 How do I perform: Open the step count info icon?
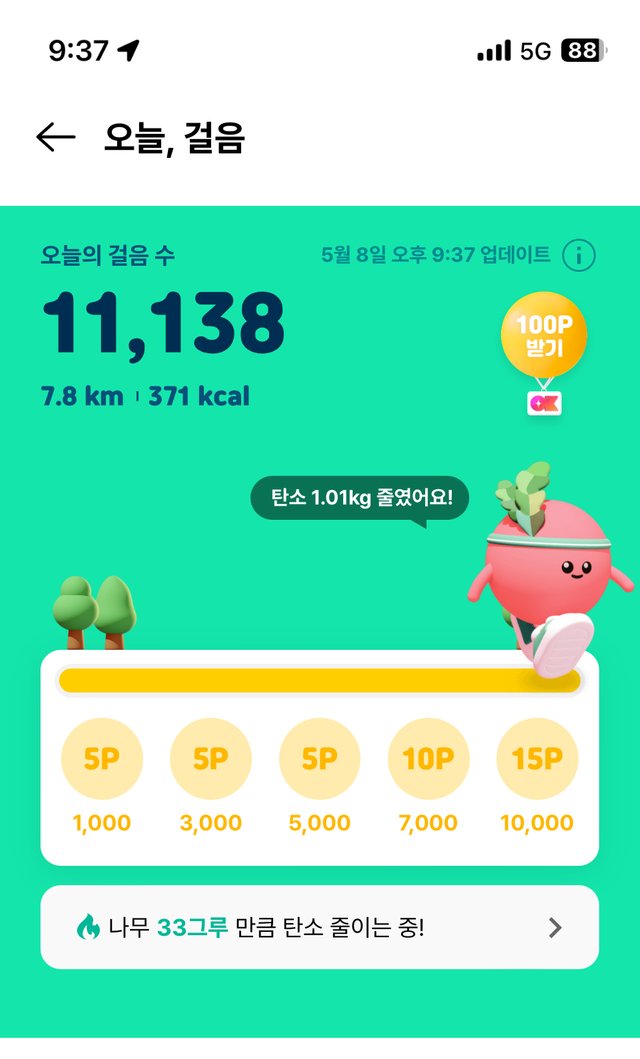(578, 255)
